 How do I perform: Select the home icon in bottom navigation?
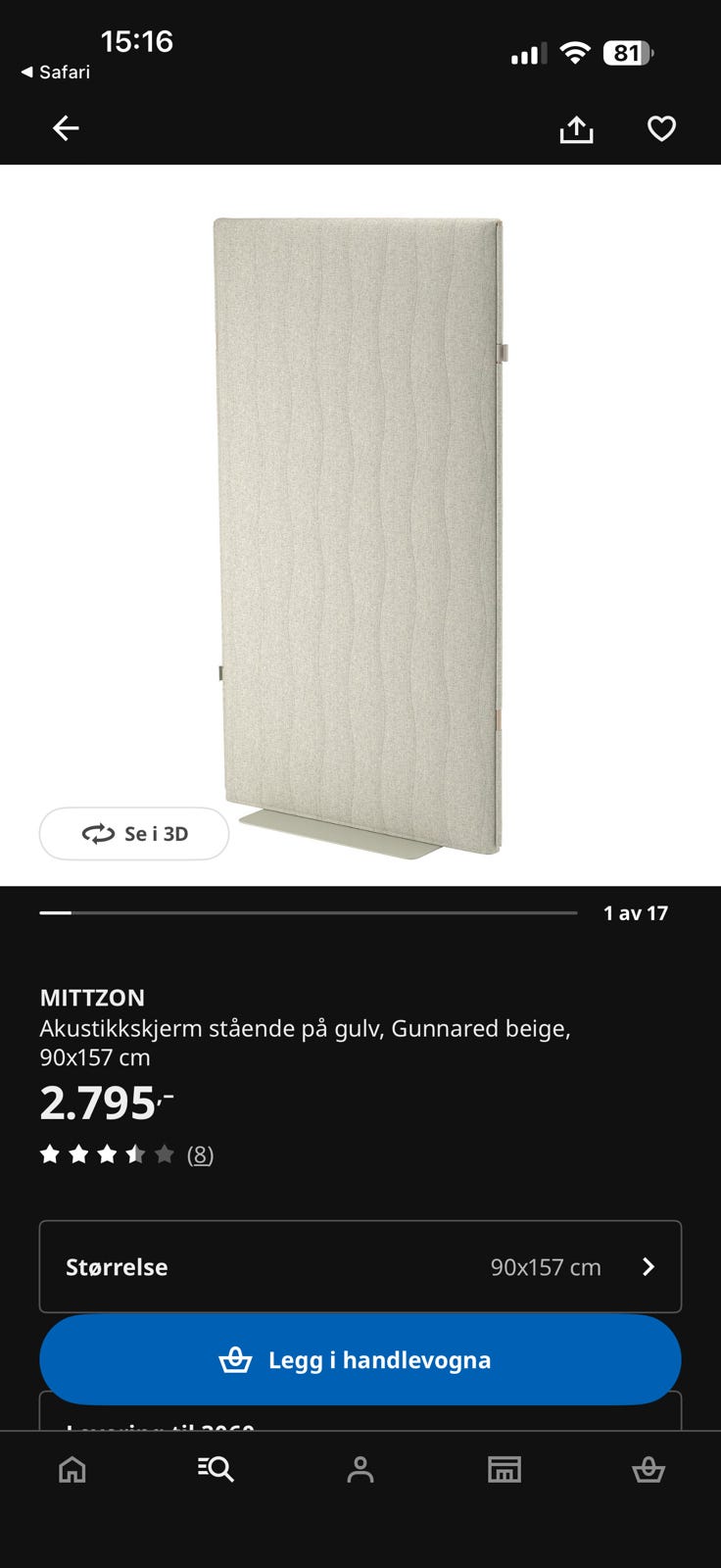point(72,1469)
